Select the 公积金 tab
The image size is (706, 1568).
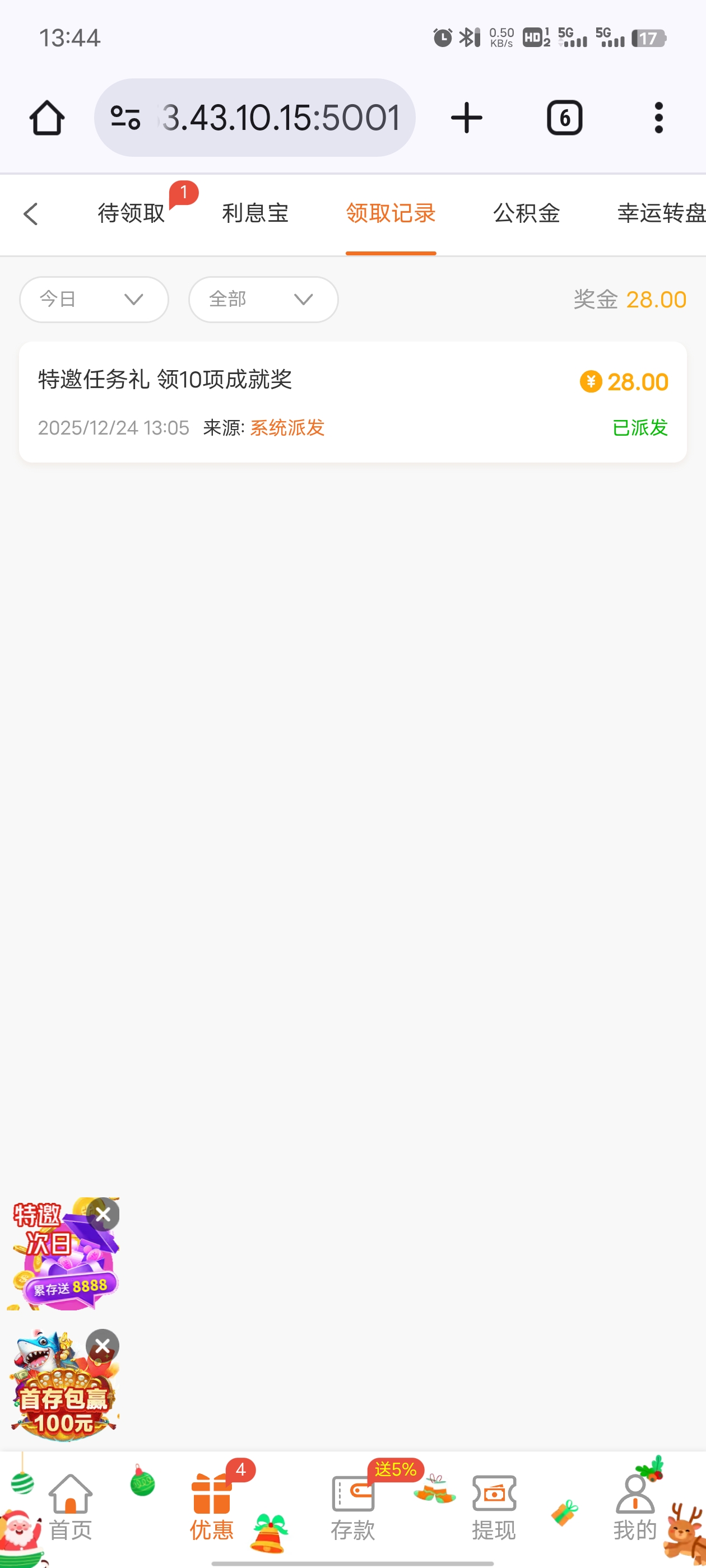(x=526, y=213)
